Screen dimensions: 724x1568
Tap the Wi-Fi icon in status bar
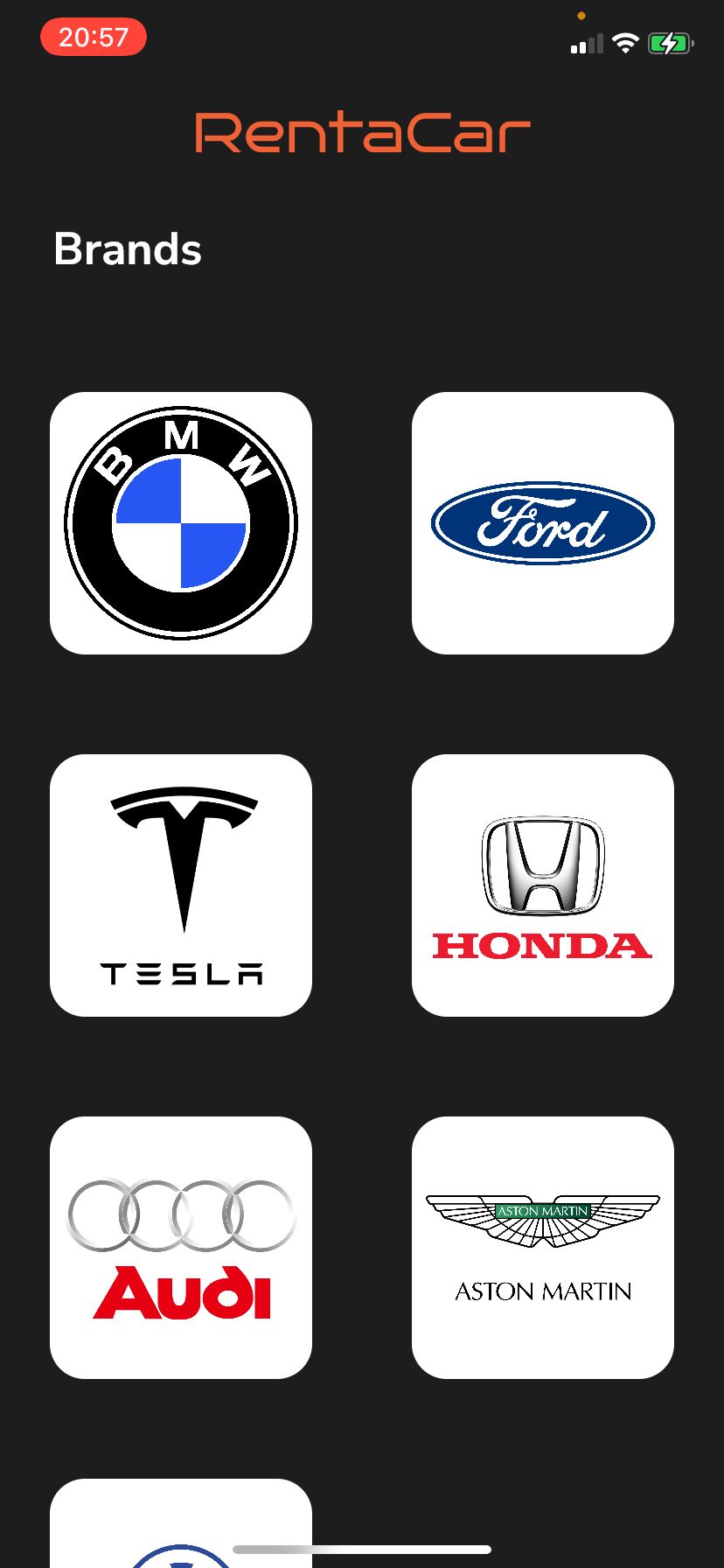click(x=624, y=42)
